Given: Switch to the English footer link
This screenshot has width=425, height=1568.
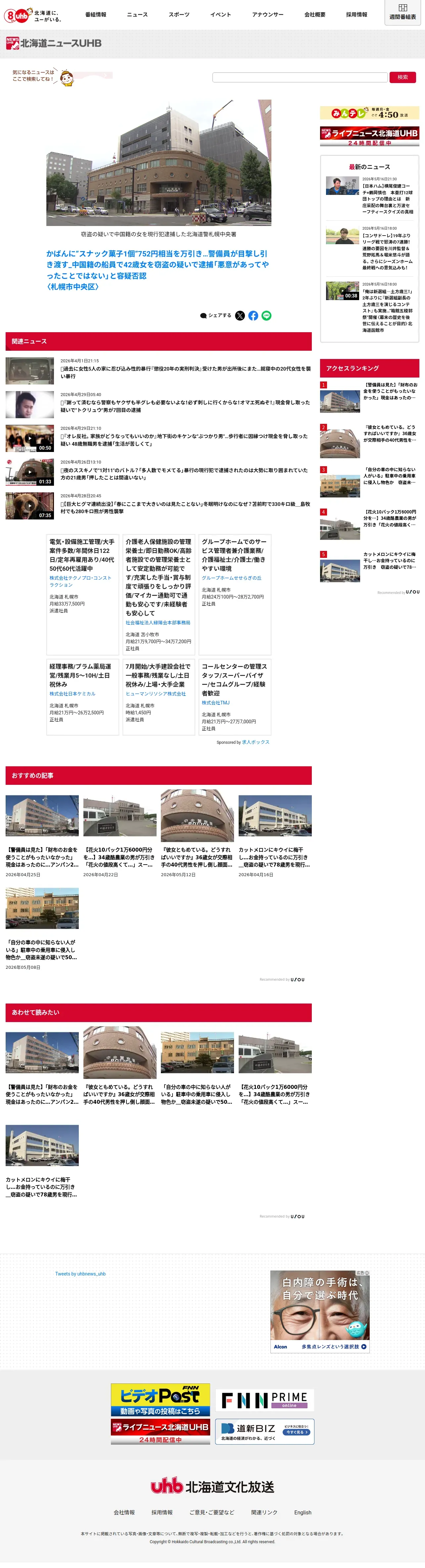Looking at the screenshot, I should click(303, 1512).
